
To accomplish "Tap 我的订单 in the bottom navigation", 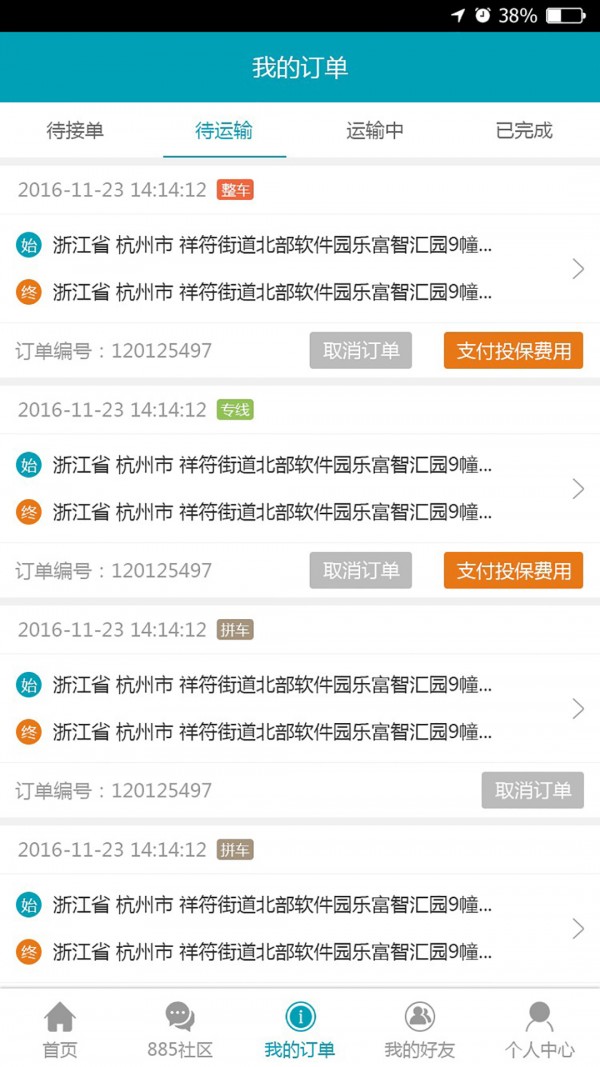I will click(x=300, y=1029).
